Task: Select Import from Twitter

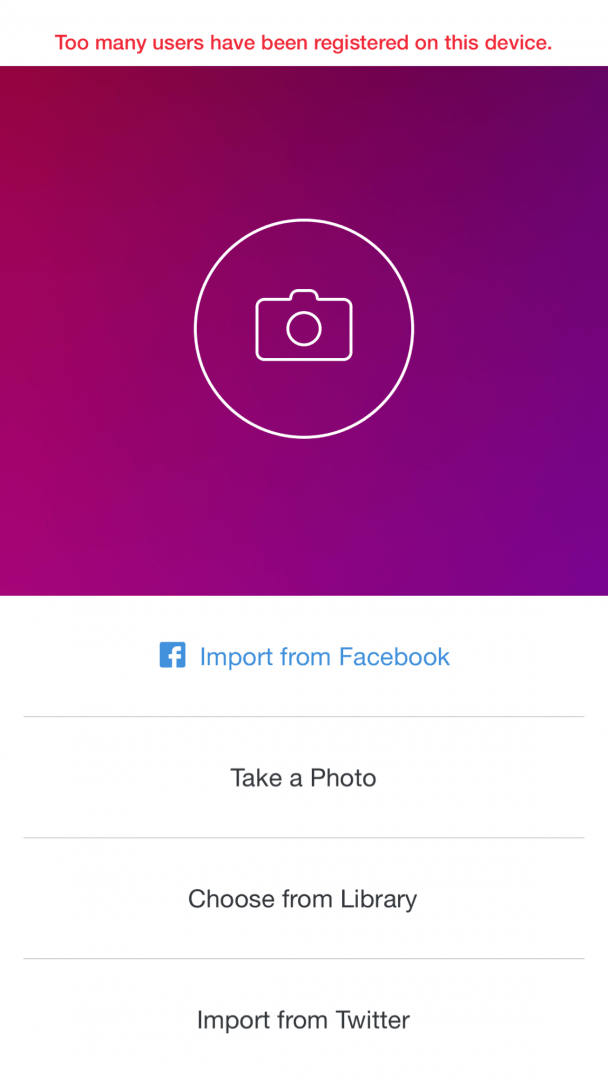Action: tap(303, 1020)
